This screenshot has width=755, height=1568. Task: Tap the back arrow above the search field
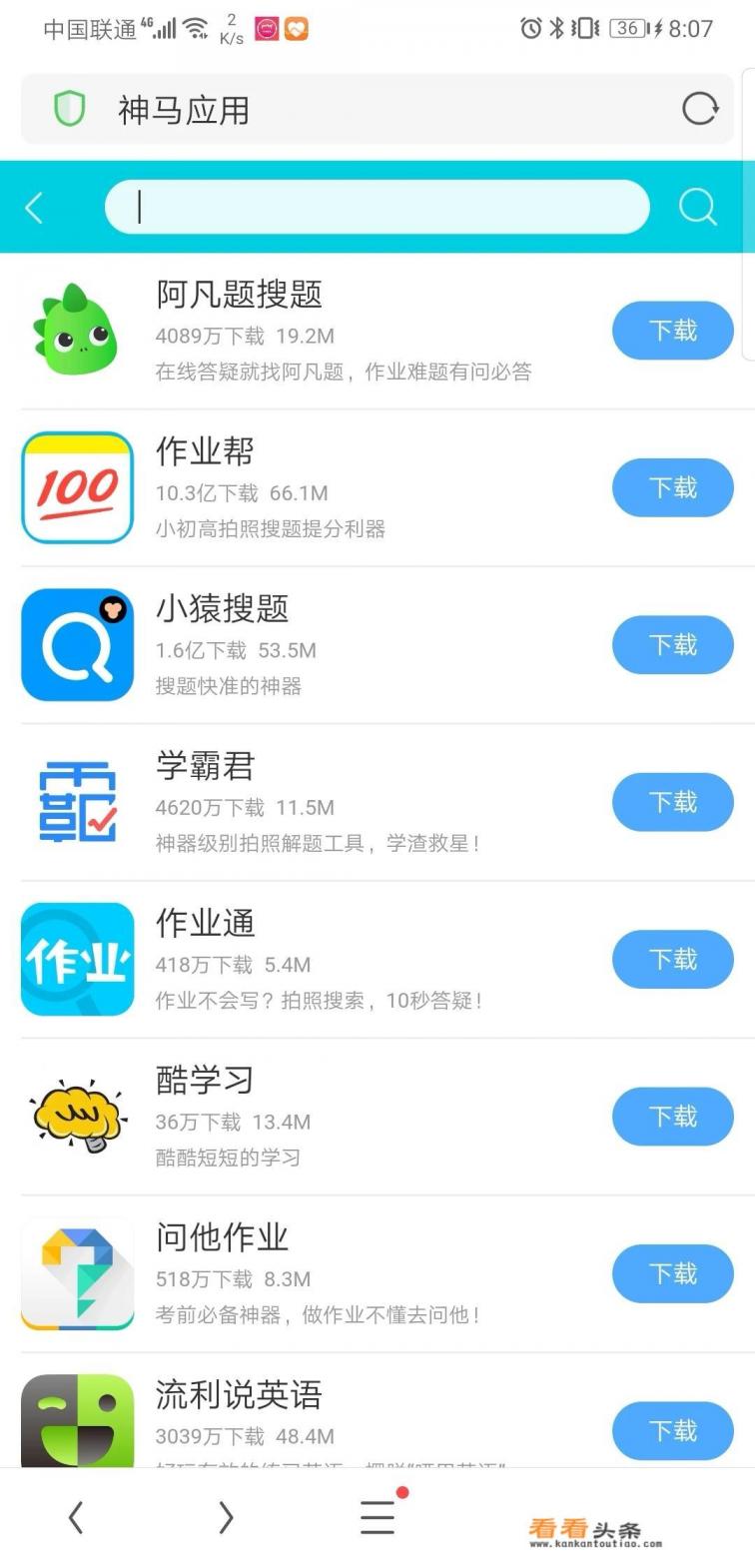(x=33, y=207)
